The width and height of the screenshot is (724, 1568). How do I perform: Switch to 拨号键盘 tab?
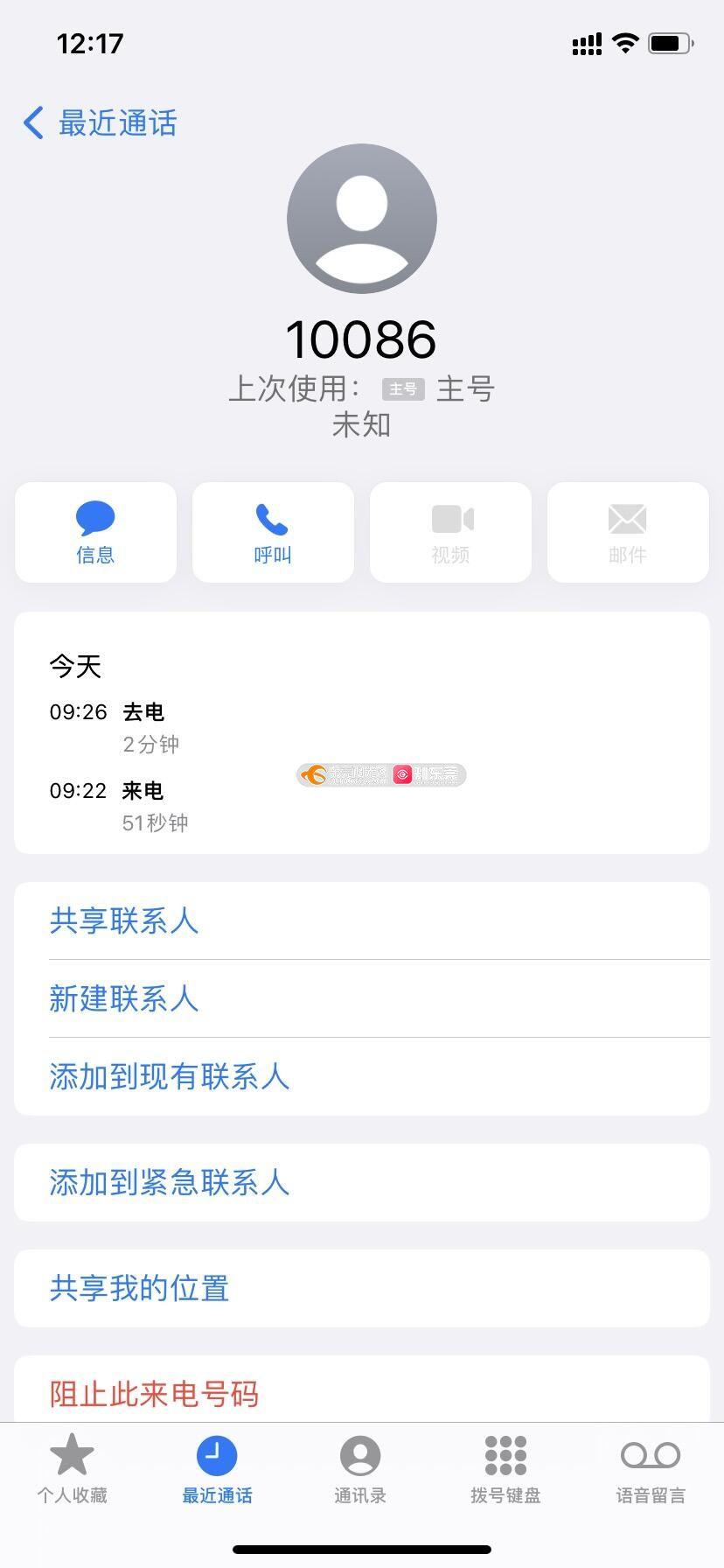pos(505,1470)
